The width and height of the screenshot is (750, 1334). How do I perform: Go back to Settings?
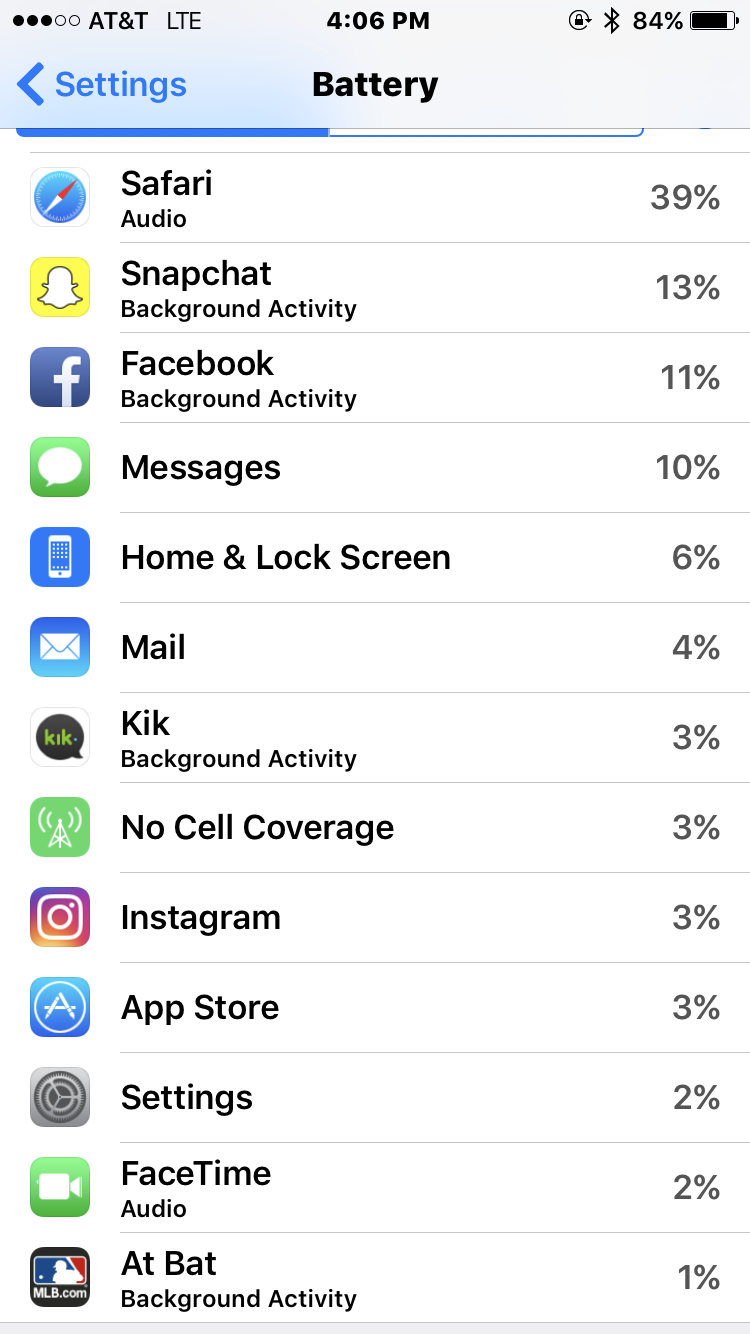click(x=102, y=85)
